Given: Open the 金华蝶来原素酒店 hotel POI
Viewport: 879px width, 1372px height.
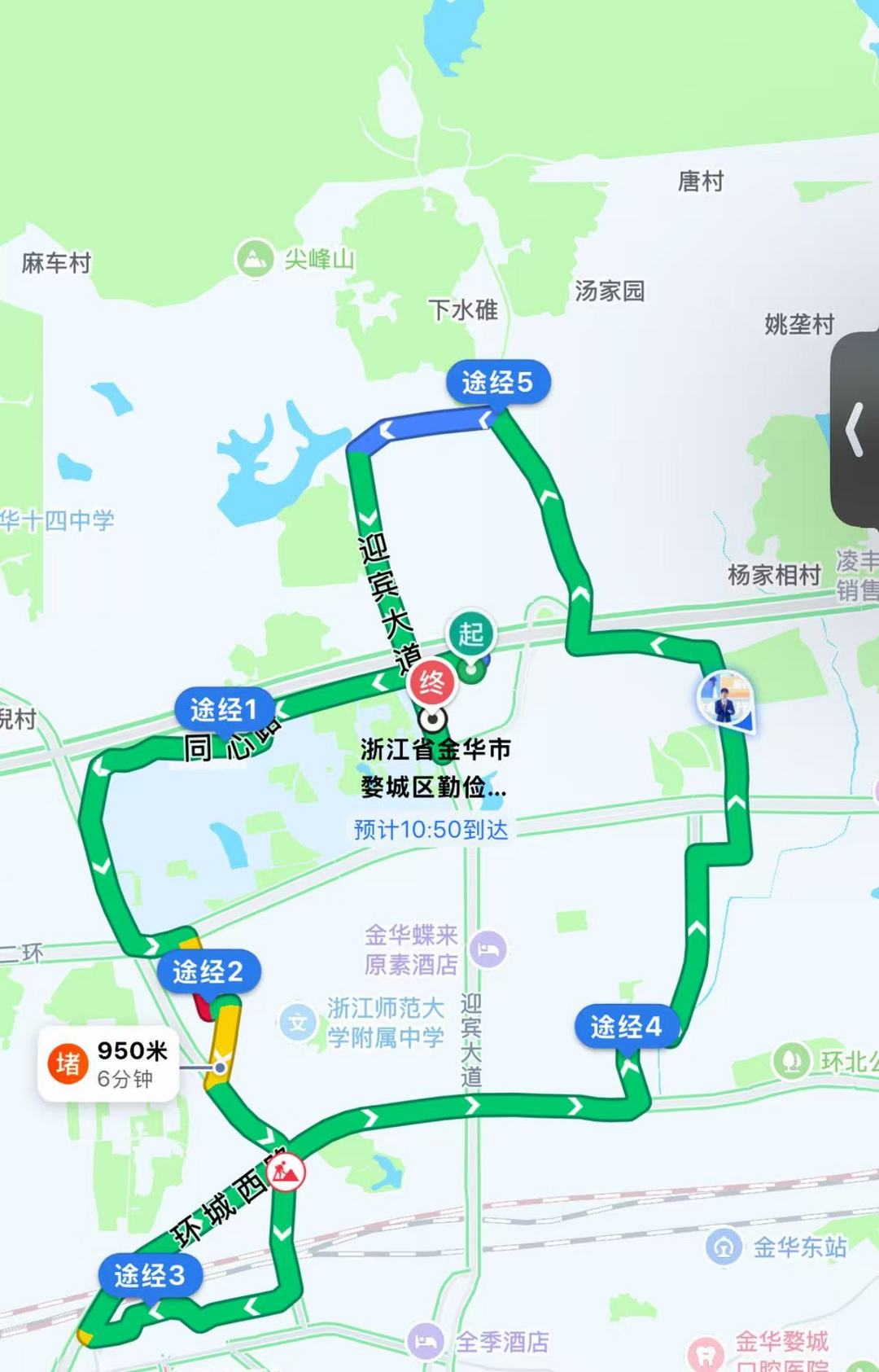Looking at the screenshot, I should (488, 949).
